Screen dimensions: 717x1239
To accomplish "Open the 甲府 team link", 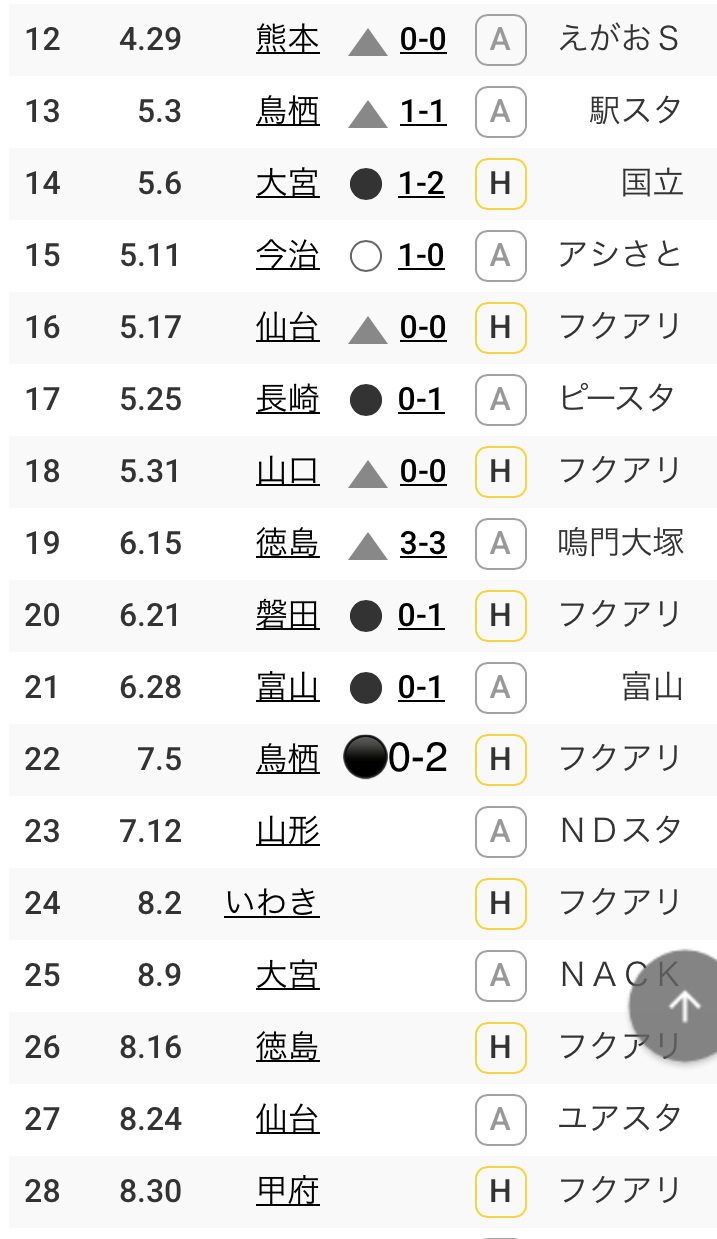I will (x=288, y=1191).
